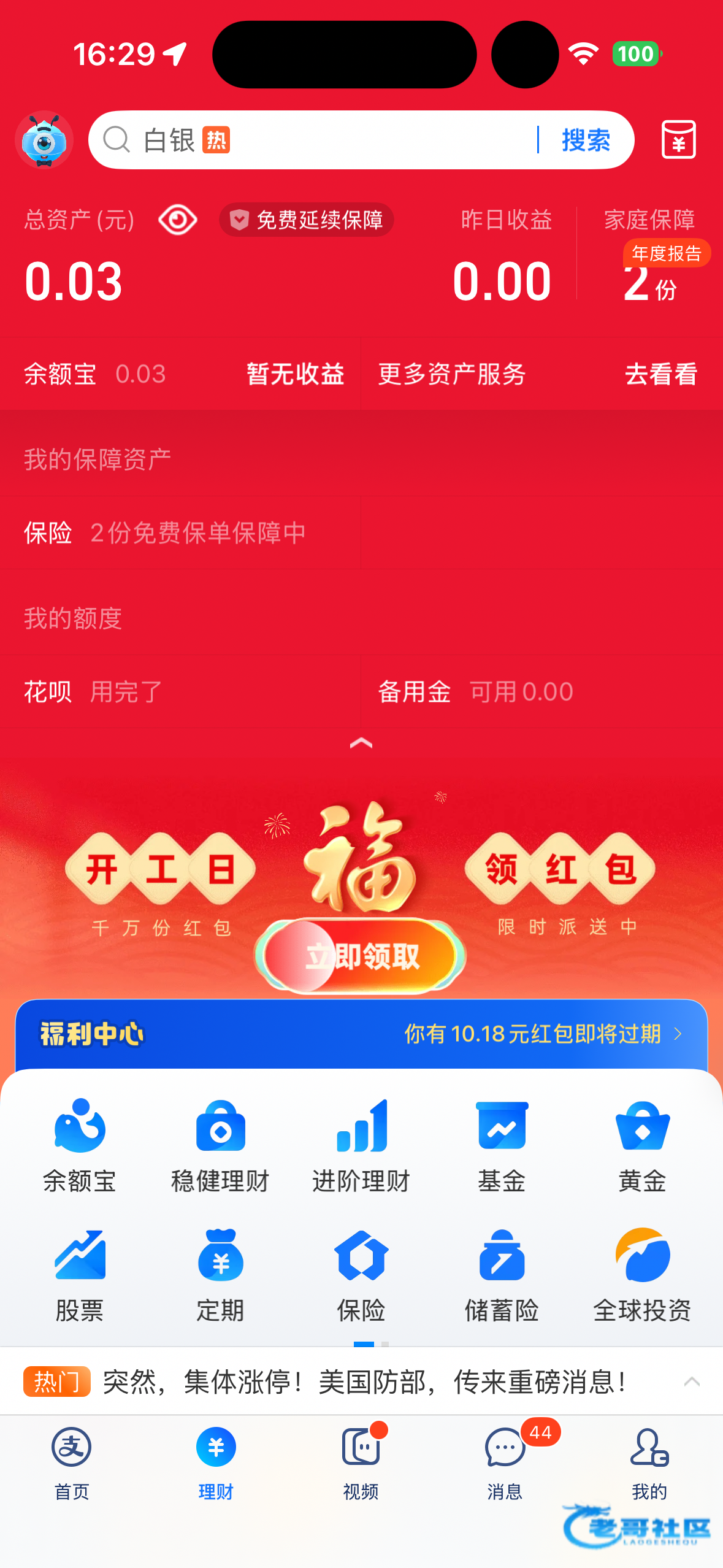Tap 去看看 for more asset services
723x1568 pixels.
click(660, 374)
